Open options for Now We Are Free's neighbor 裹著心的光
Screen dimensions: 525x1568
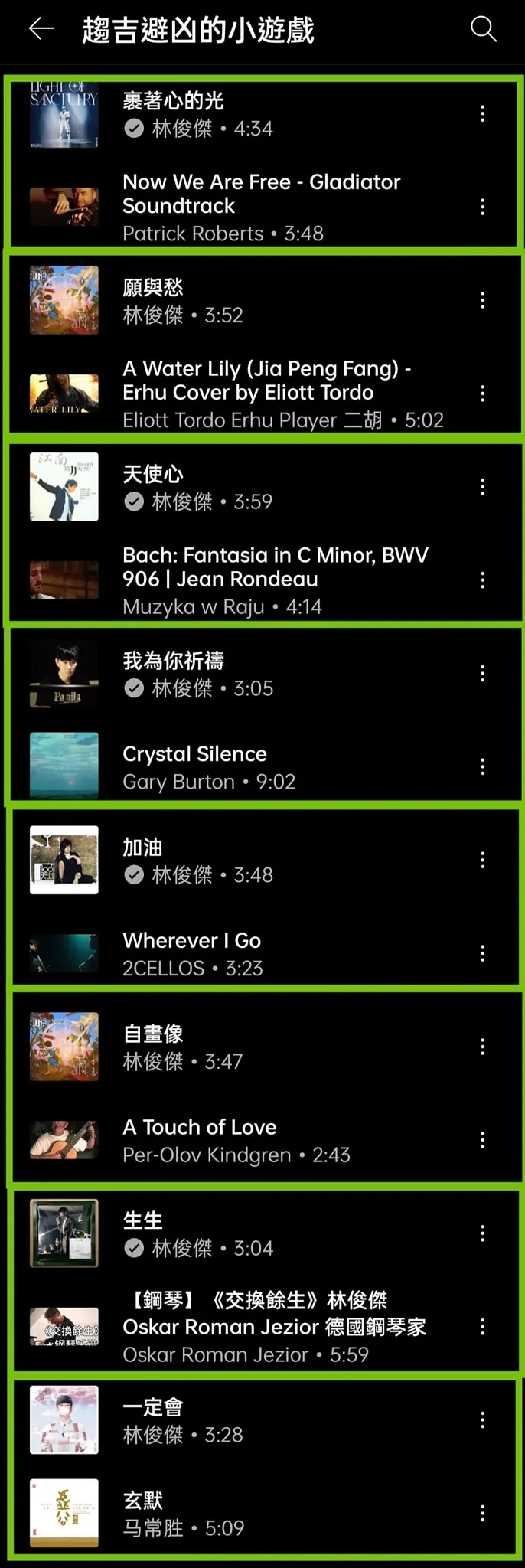482,114
